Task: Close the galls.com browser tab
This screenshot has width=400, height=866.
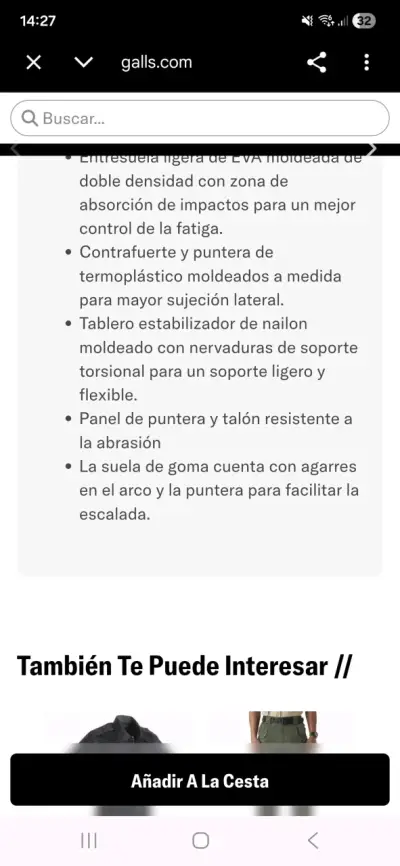Action: [34, 62]
